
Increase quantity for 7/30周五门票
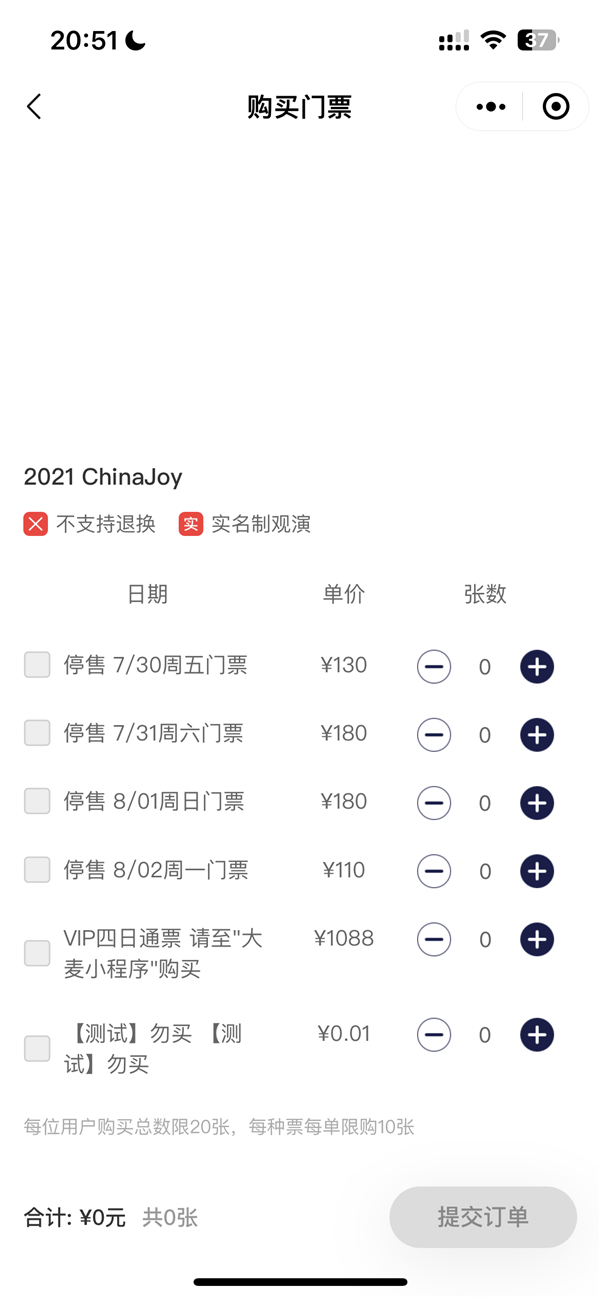point(537,667)
